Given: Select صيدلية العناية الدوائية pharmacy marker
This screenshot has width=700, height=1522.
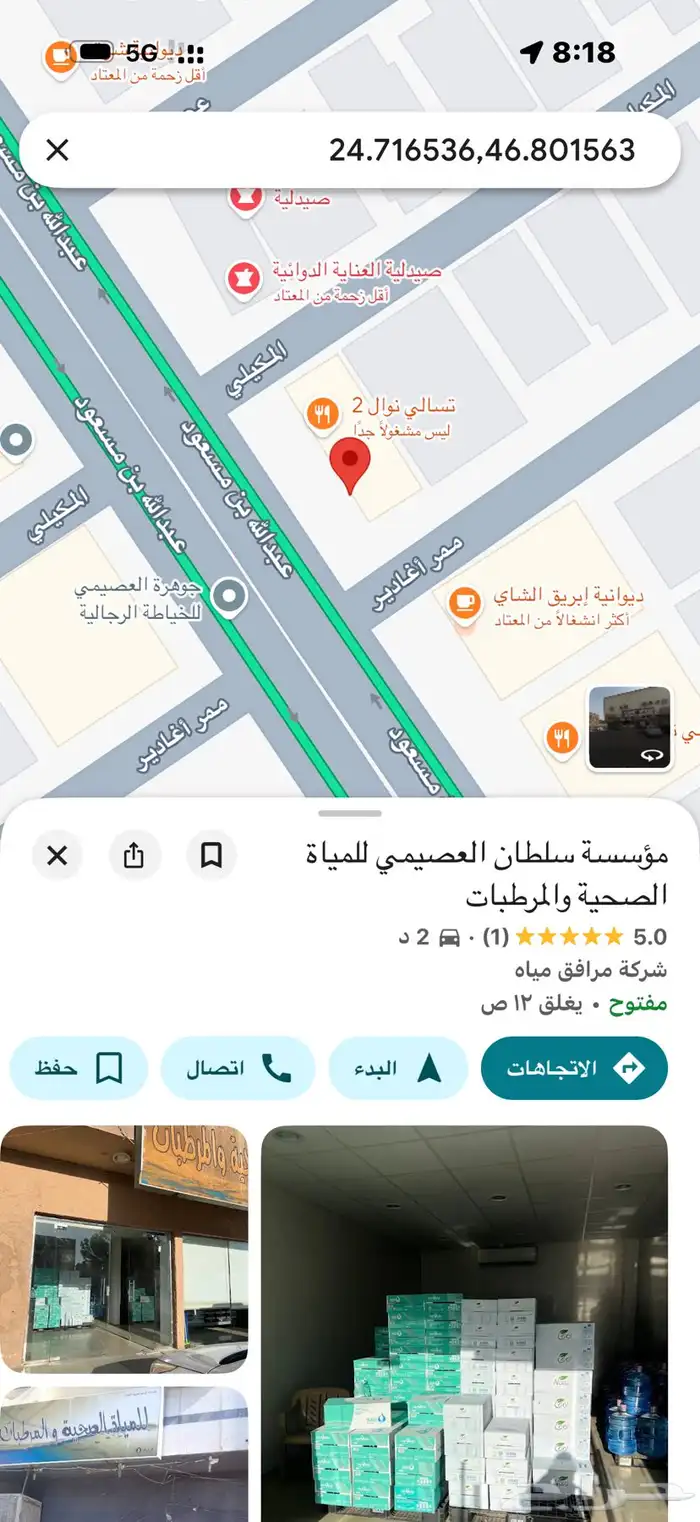Looking at the screenshot, I should click(240, 276).
